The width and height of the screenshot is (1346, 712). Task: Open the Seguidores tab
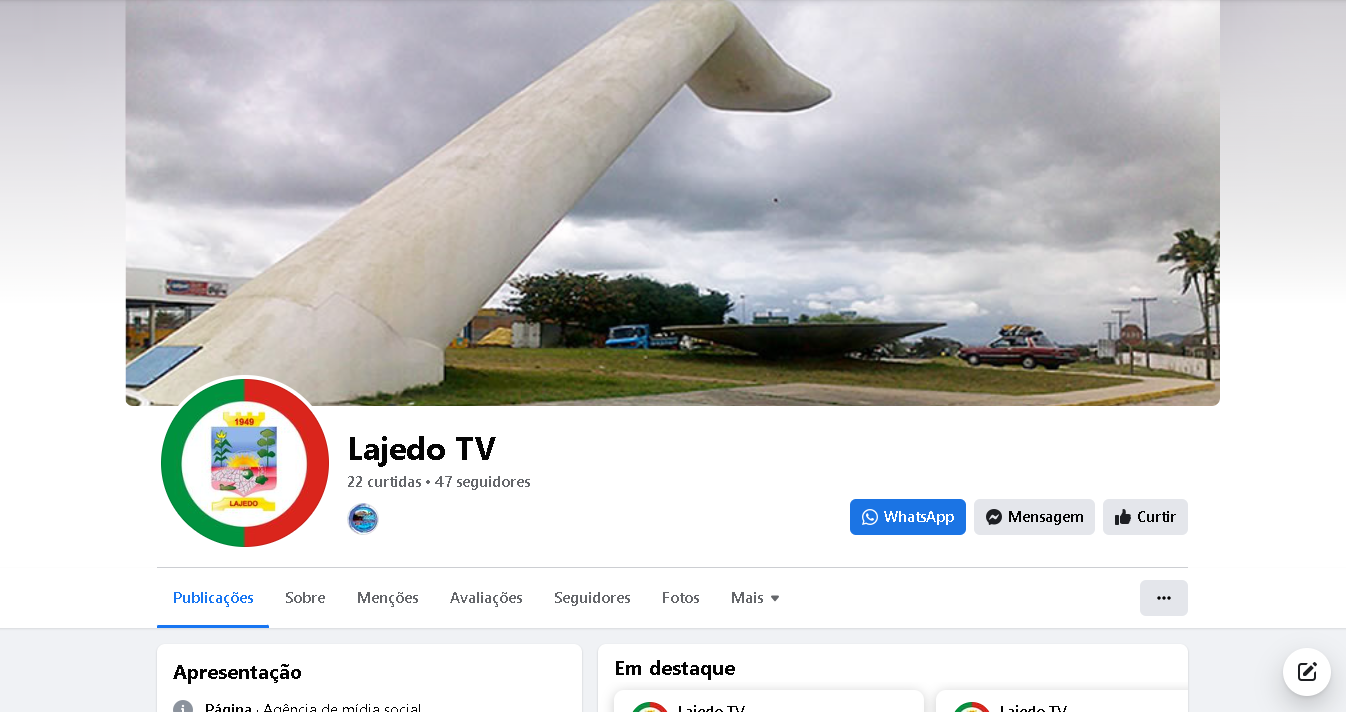[592, 598]
